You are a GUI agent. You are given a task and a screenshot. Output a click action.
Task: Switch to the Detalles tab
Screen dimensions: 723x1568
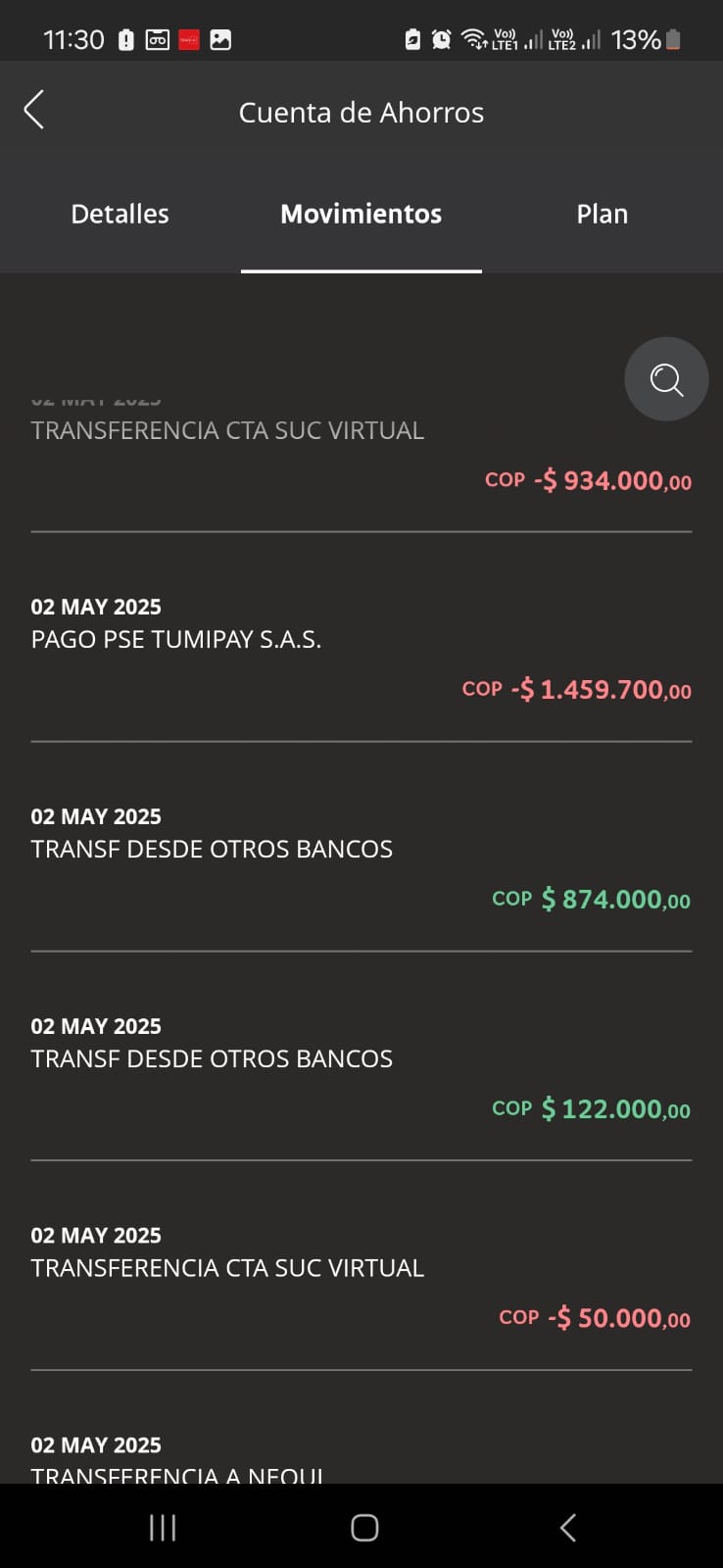pos(120,214)
